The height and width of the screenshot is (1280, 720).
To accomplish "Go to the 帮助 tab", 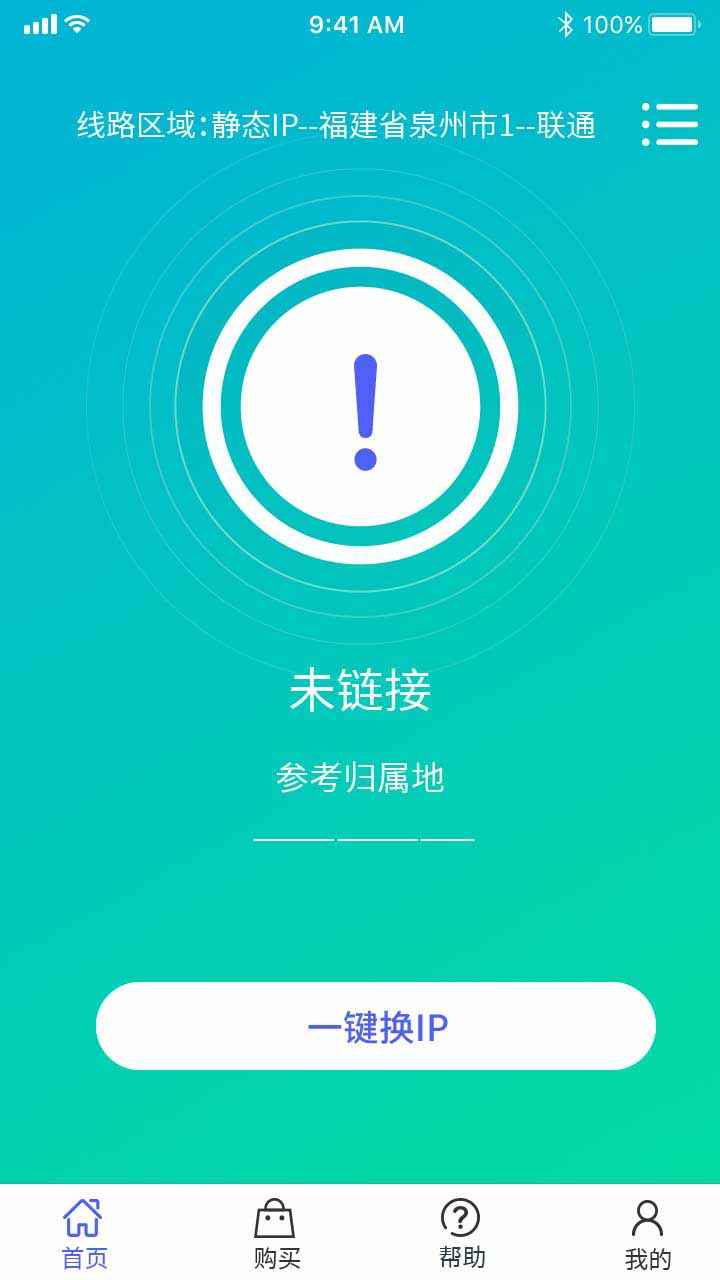I will coord(461,1233).
